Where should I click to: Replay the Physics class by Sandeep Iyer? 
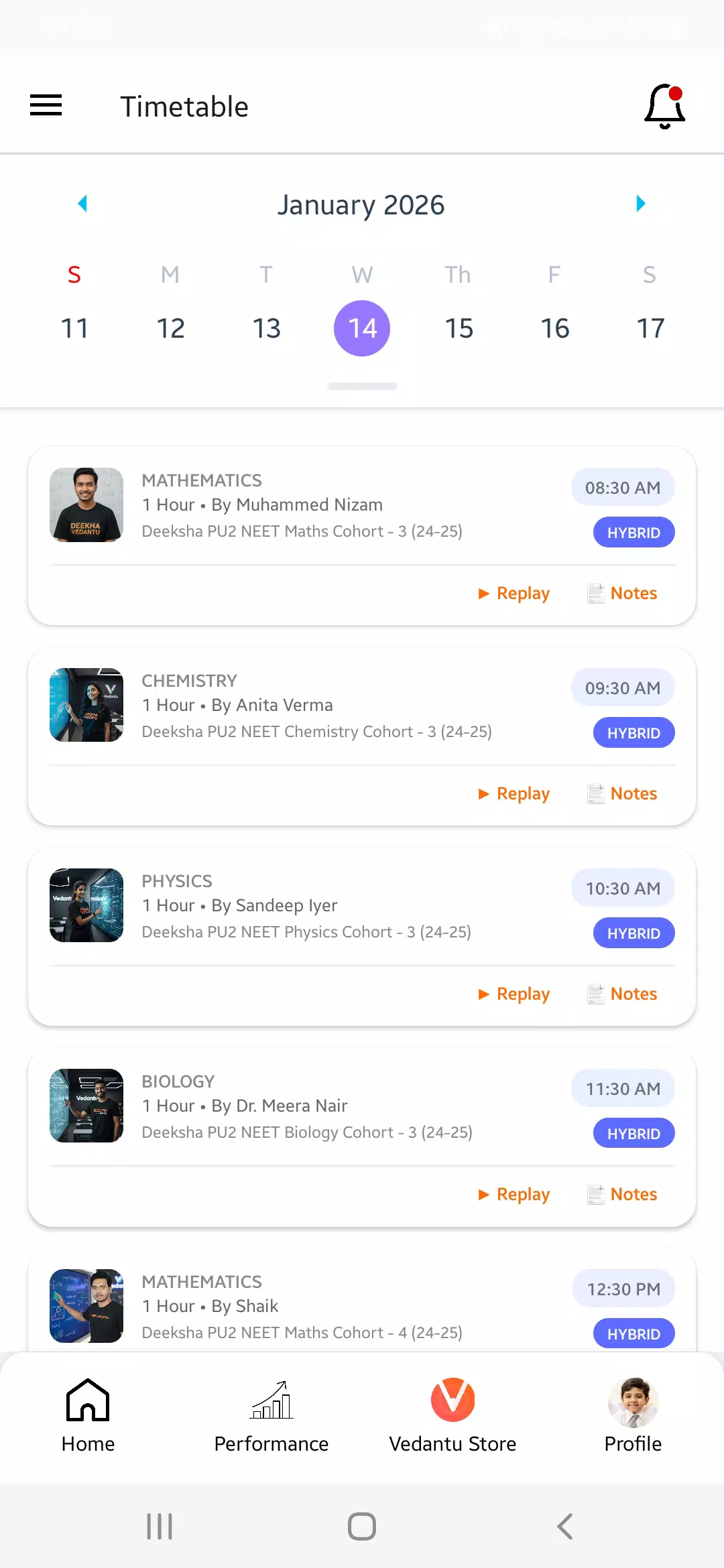pos(514,994)
